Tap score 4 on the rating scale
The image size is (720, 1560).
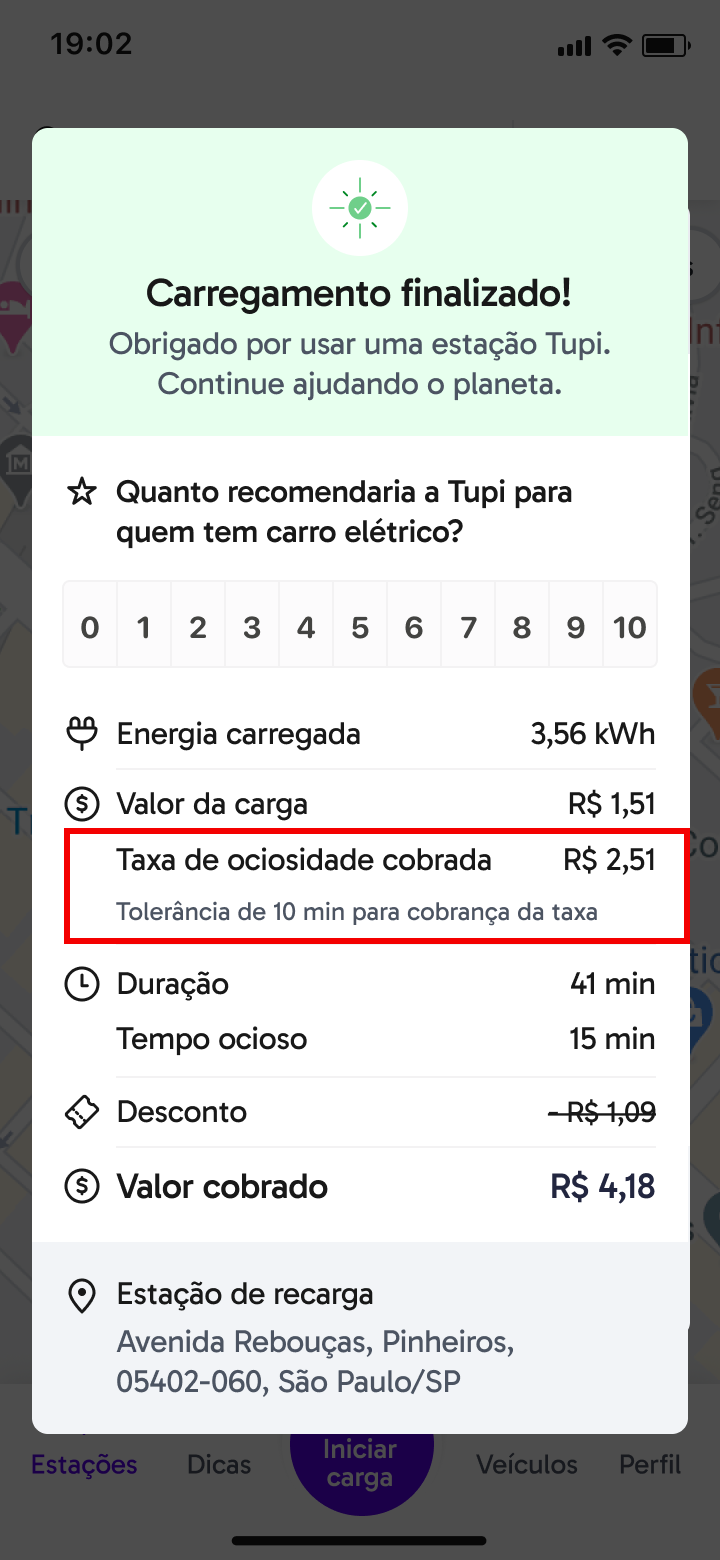point(306,628)
